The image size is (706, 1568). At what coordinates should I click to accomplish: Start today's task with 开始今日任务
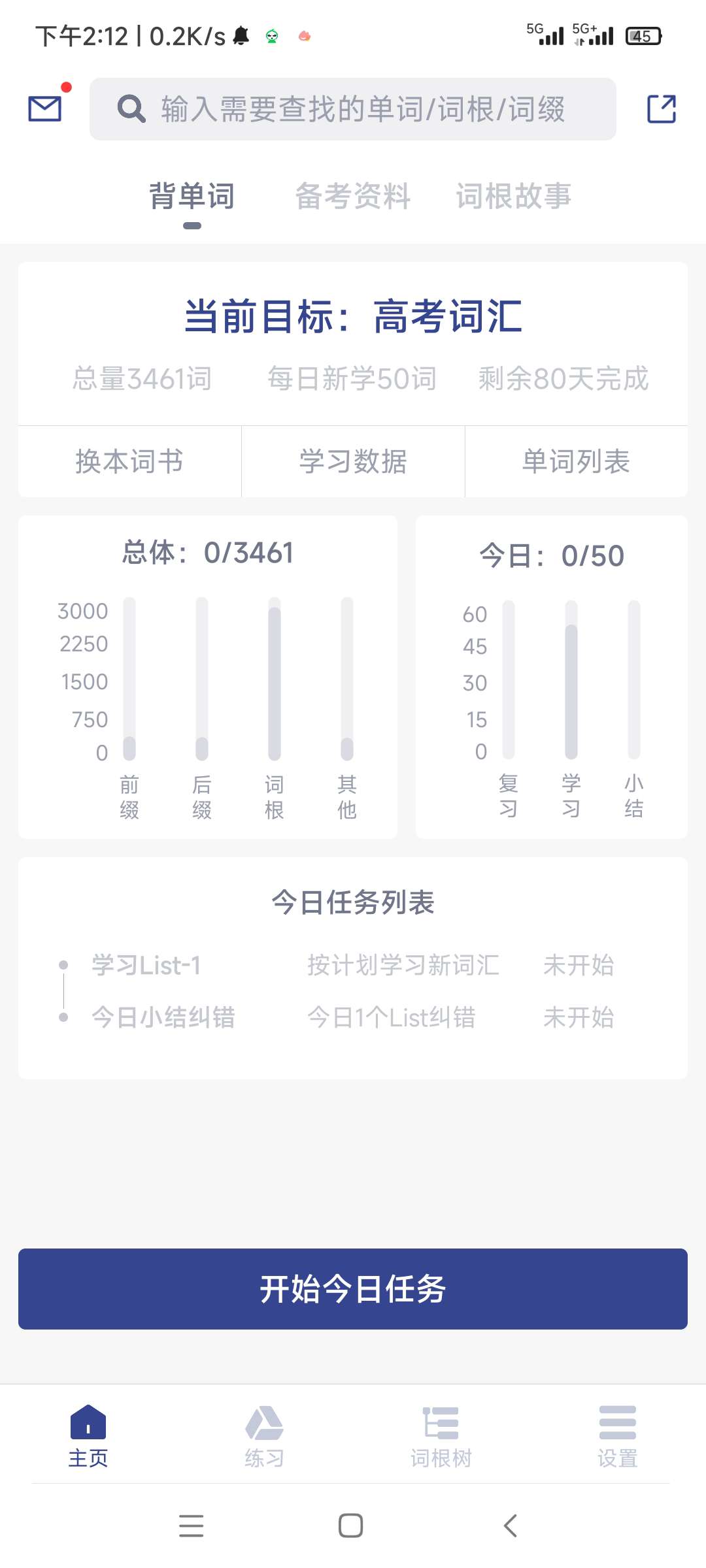pyautogui.click(x=353, y=1289)
